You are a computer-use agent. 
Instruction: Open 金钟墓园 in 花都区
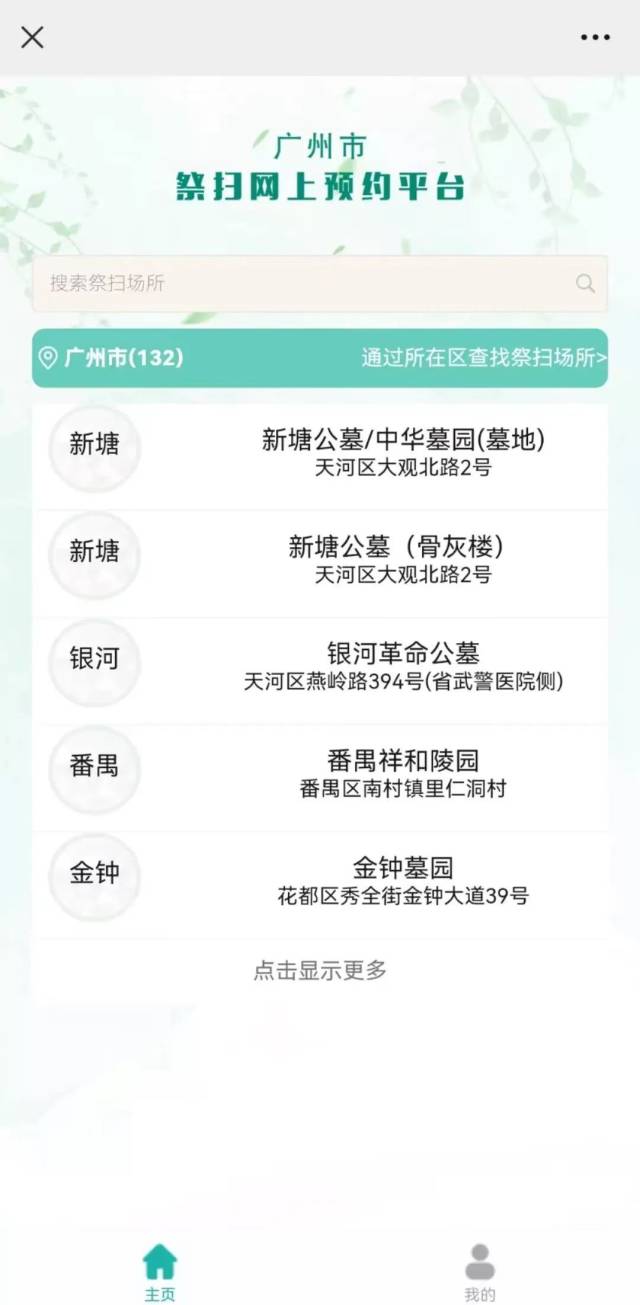[x=403, y=880]
